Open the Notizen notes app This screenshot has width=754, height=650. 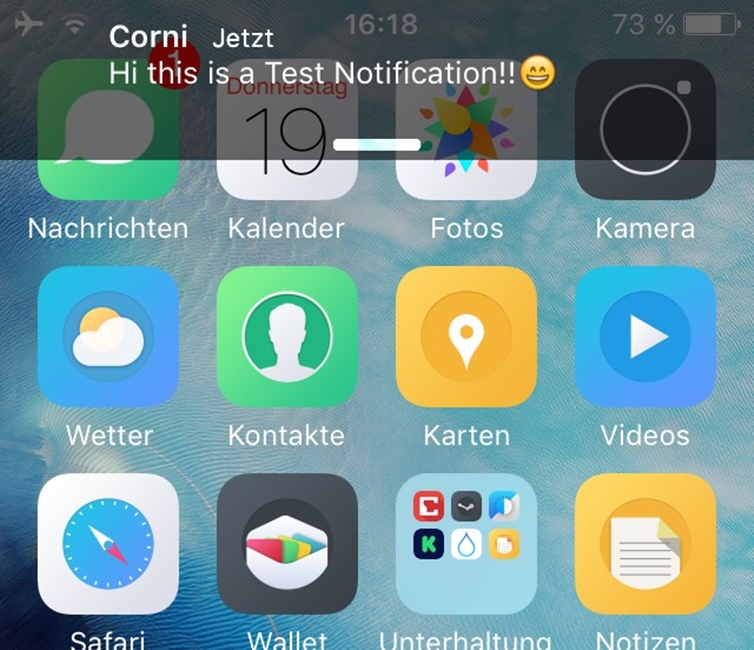click(645, 544)
